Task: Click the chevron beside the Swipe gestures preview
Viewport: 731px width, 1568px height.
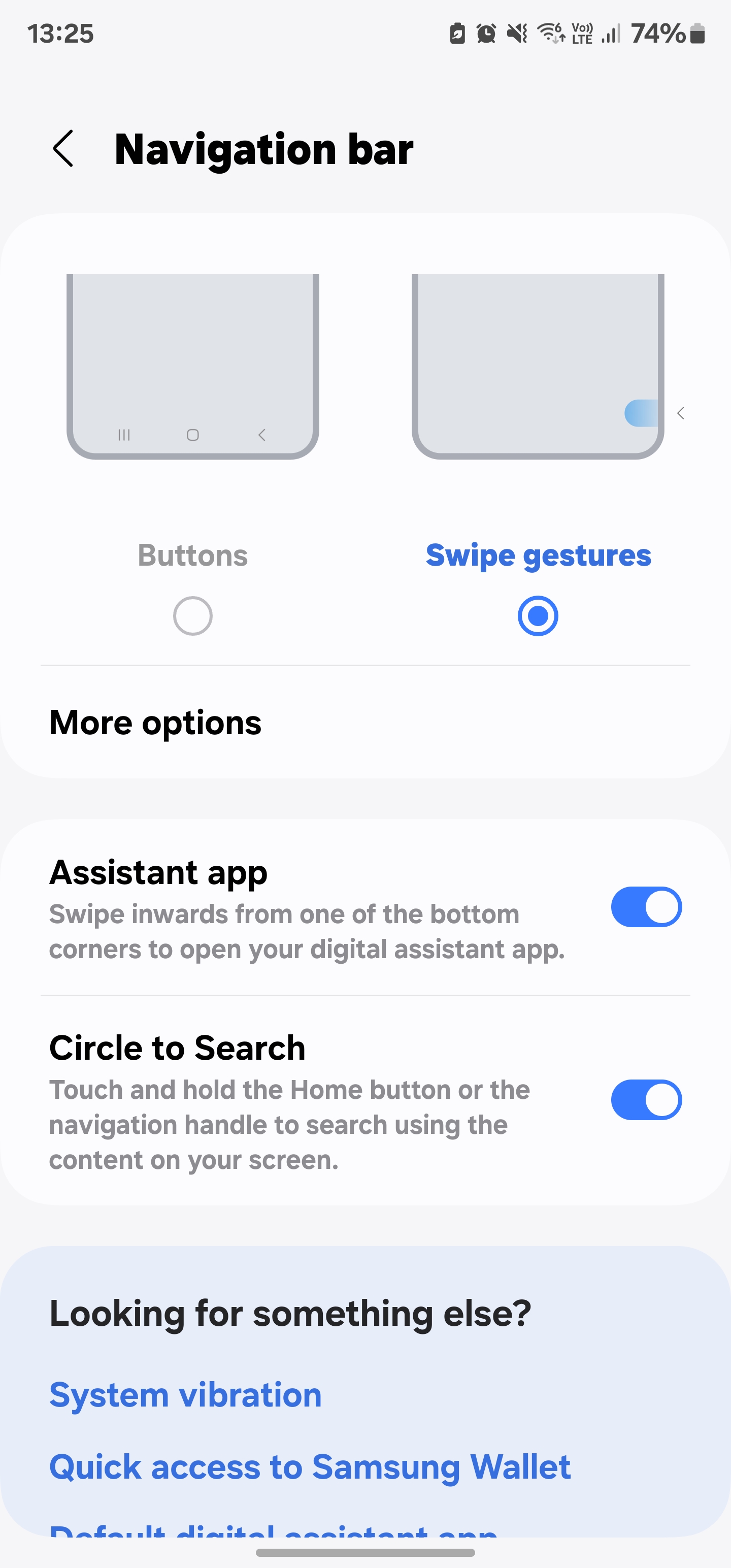Action: coord(680,413)
